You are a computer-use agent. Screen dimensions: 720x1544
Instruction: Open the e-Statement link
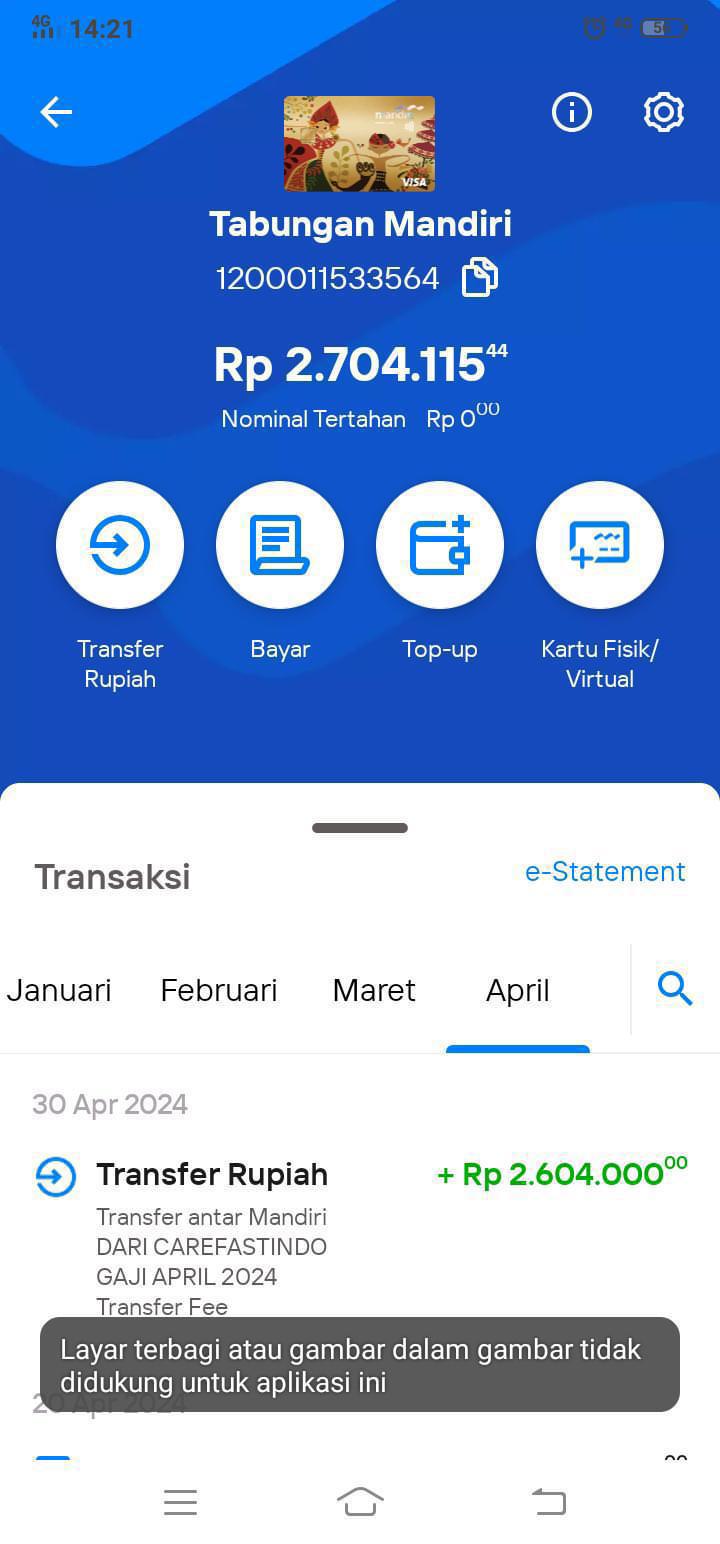point(605,872)
